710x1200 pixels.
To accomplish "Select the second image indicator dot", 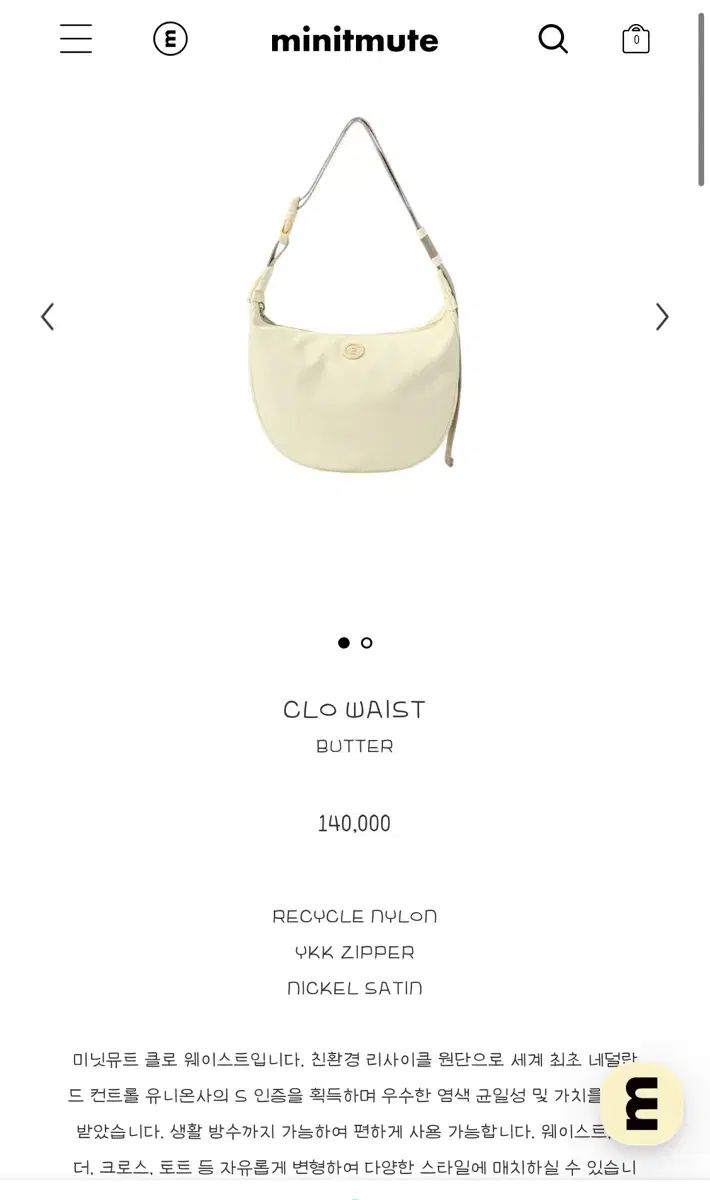I will (367, 643).
